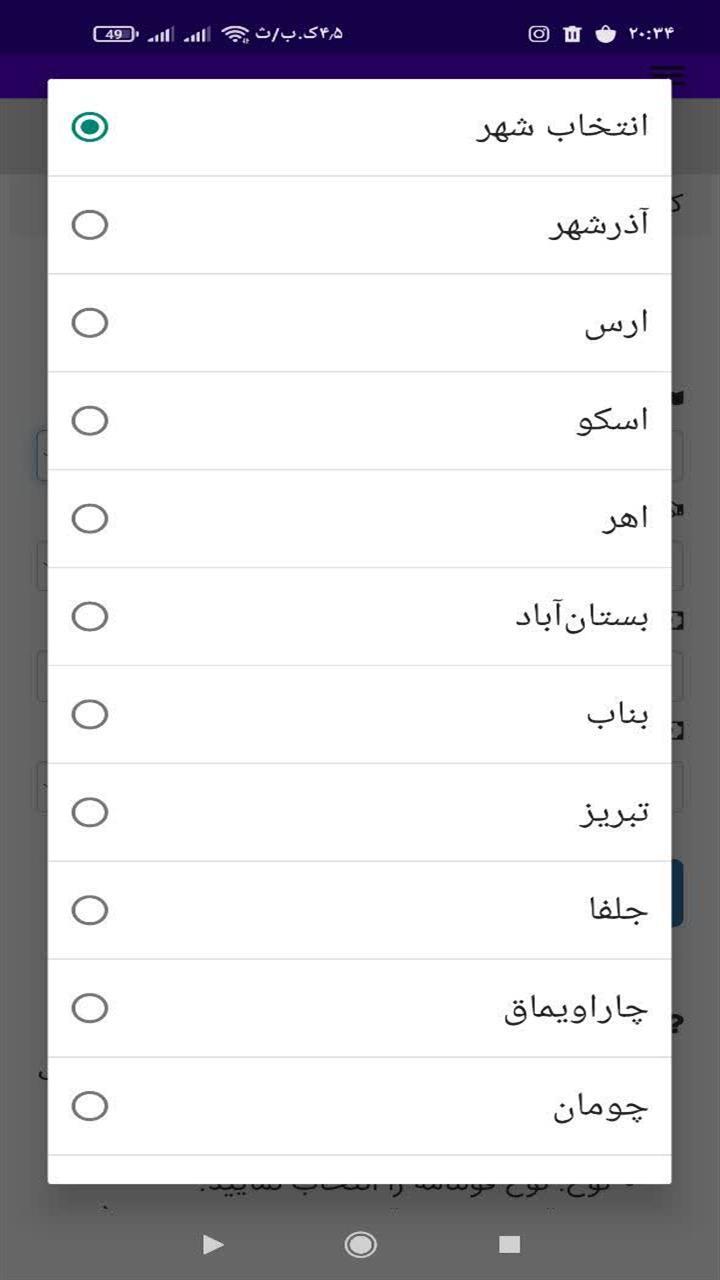Select the بستان‌آباد radio button
Viewport: 720px width, 1280px height.
[x=90, y=616]
